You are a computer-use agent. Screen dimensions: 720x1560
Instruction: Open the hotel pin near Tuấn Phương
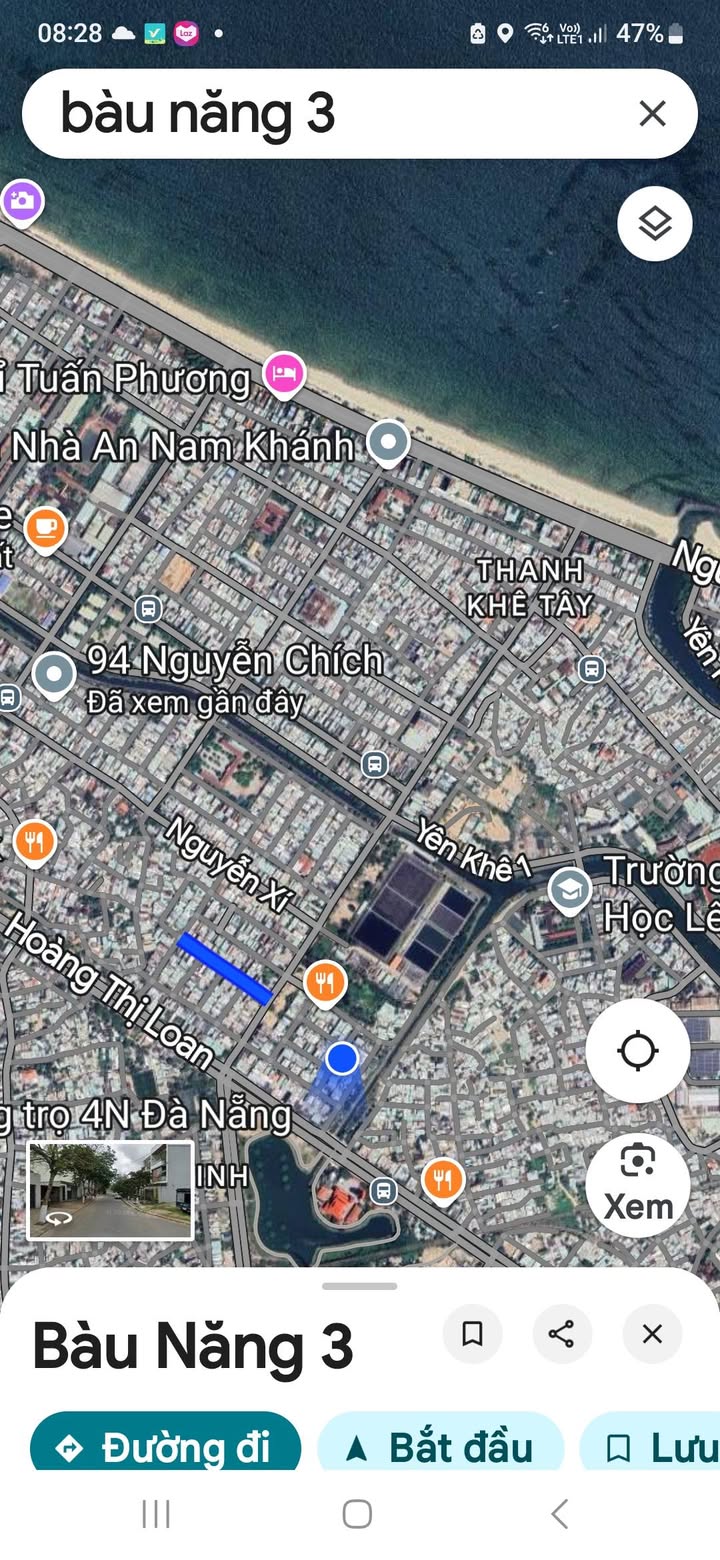[284, 374]
